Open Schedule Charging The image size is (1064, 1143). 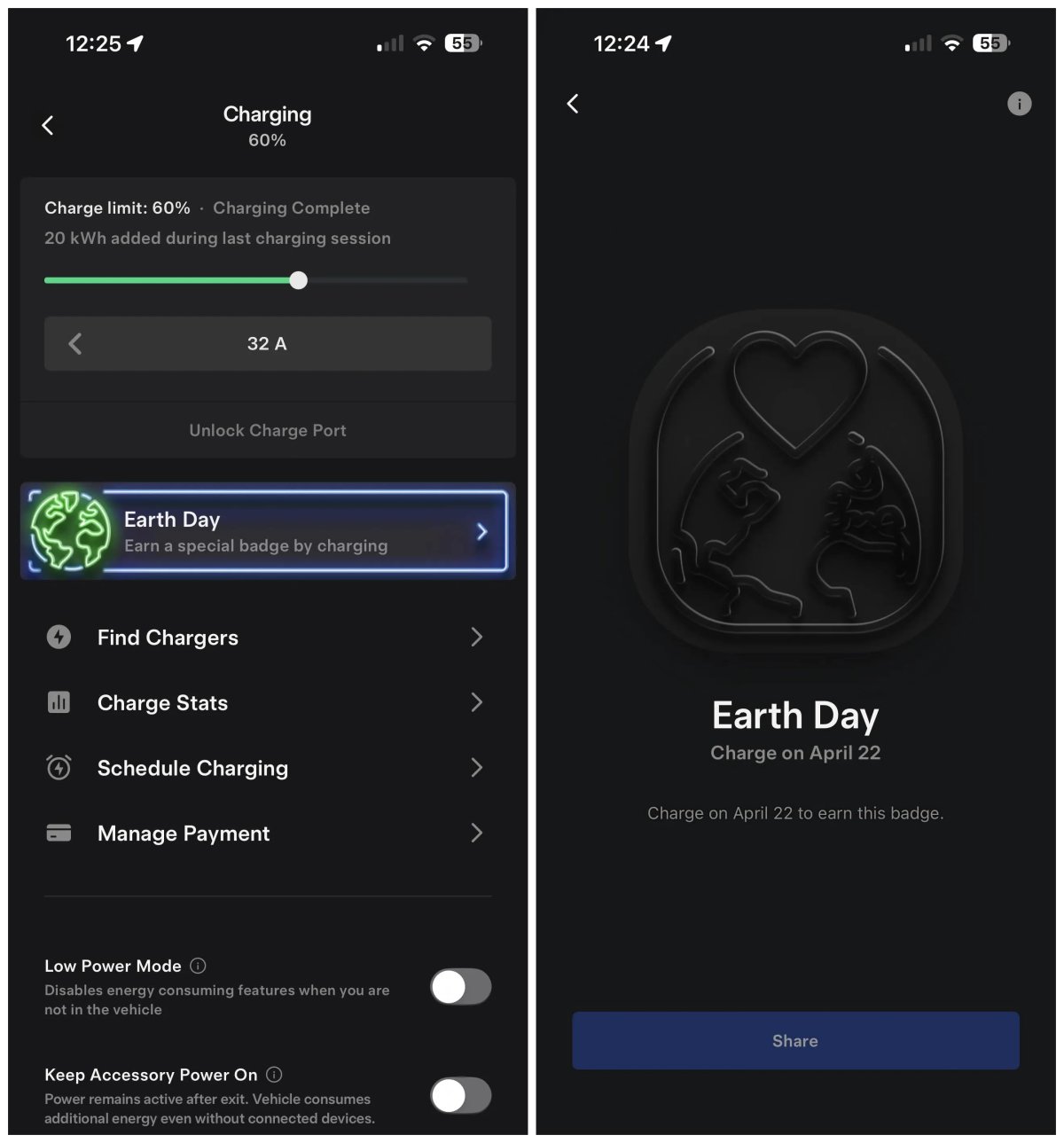[x=266, y=768]
